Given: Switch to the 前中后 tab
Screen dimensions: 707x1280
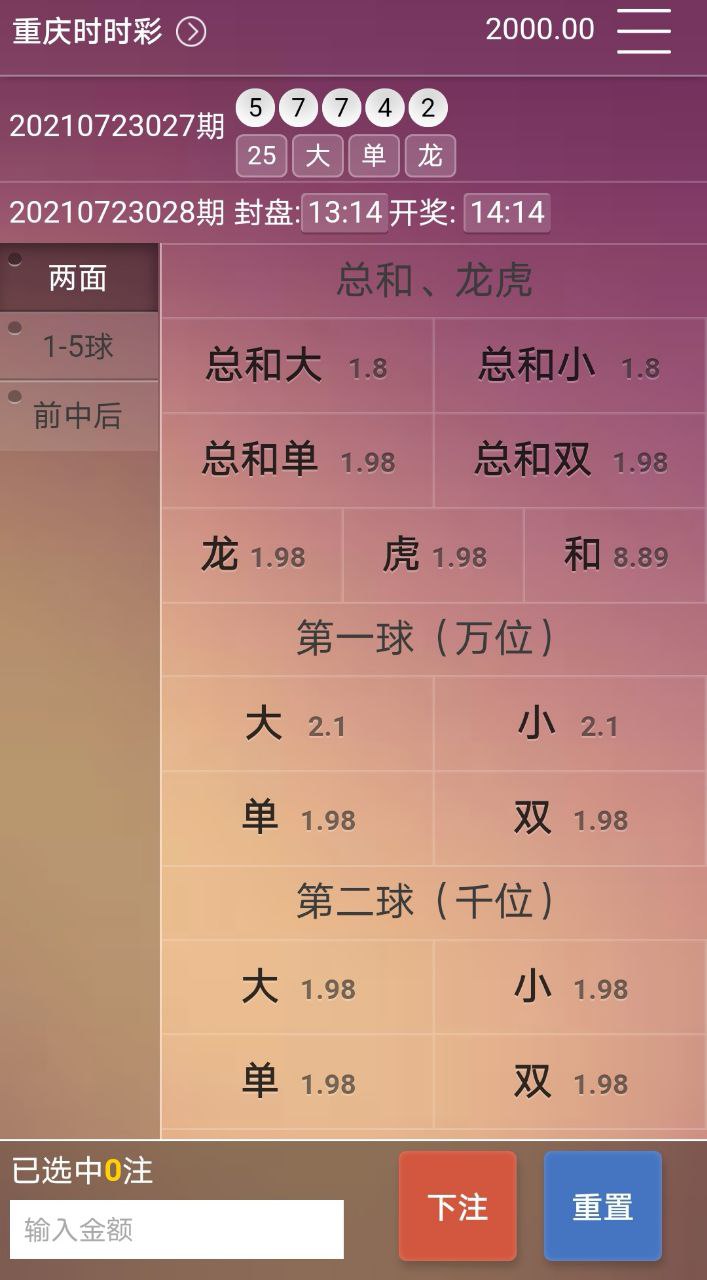Looking at the screenshot, I should point(78,416).
